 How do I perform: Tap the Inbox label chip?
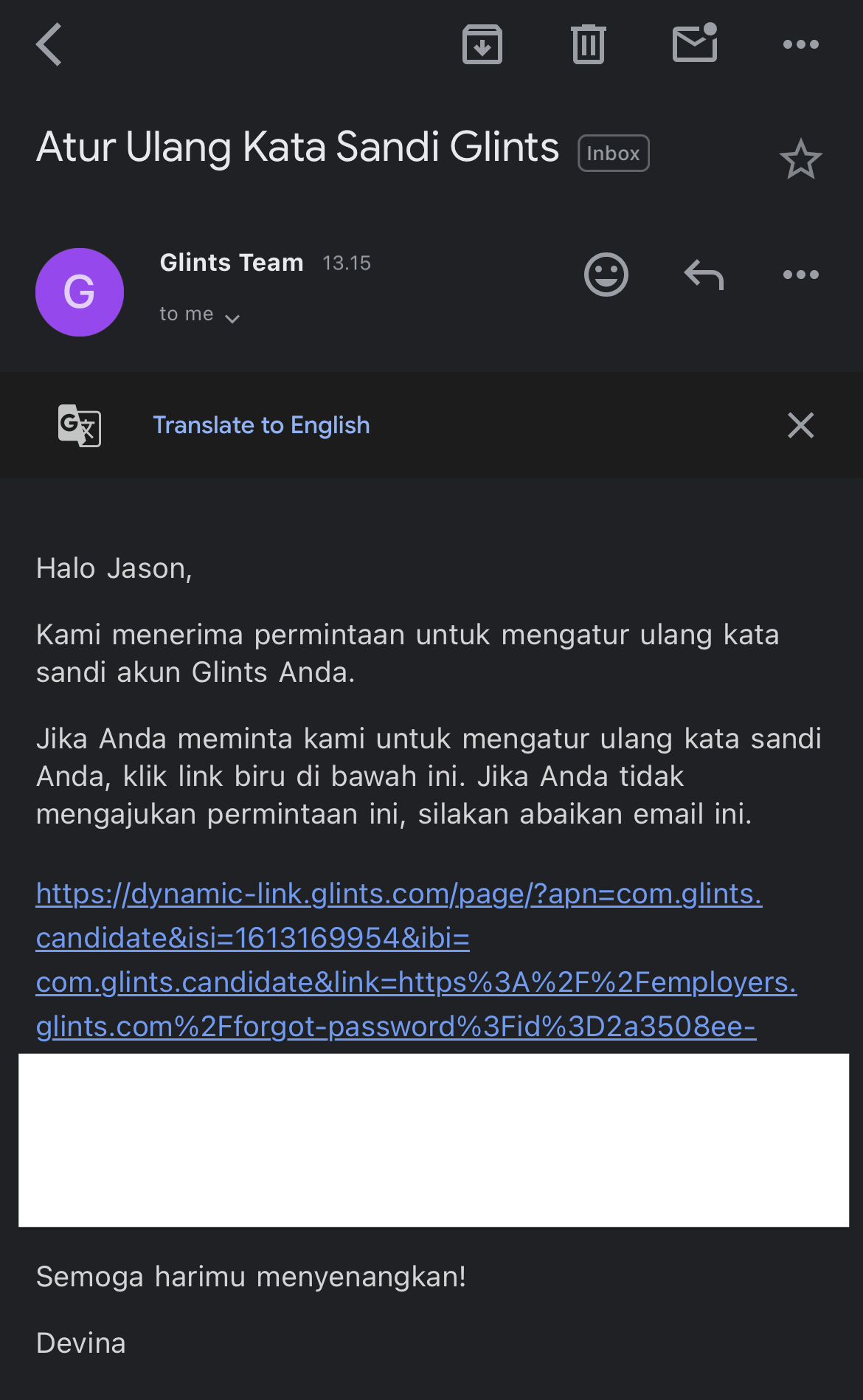(613, 154)
